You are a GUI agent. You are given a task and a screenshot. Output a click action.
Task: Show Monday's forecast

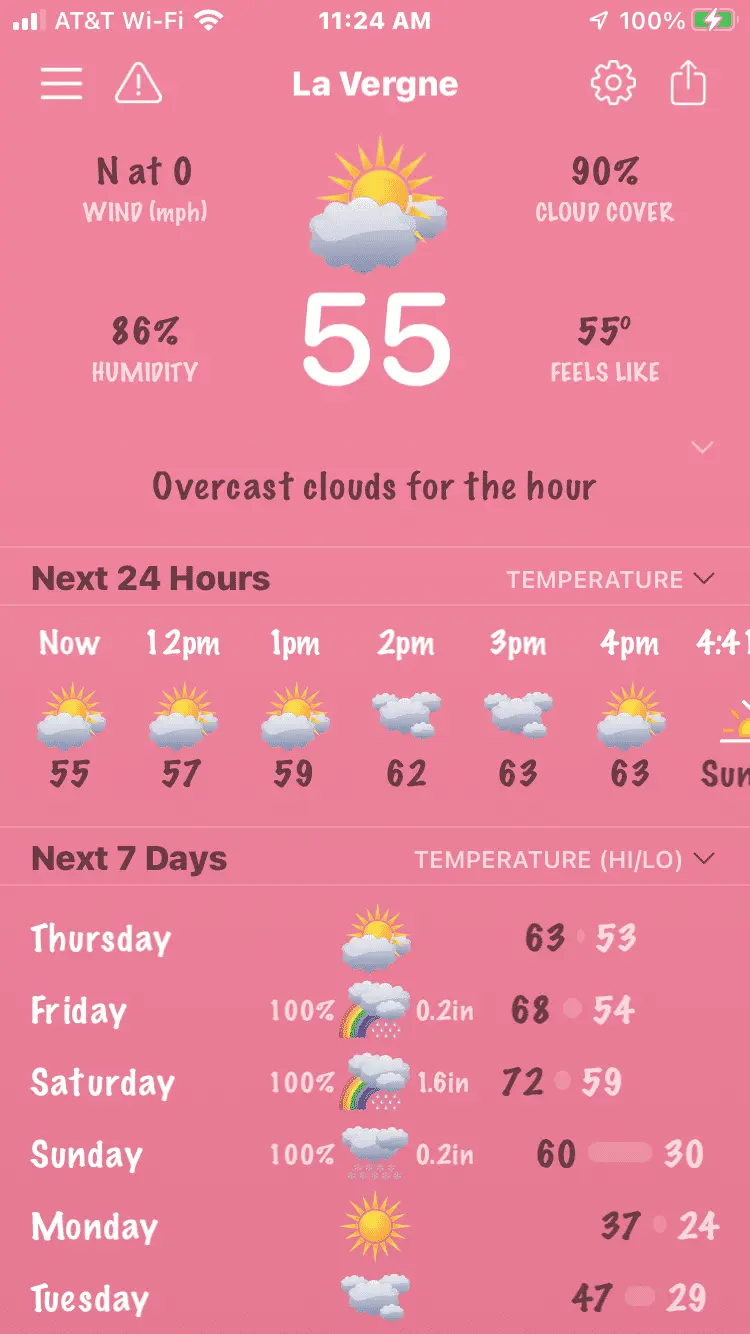pos(375,1227)
